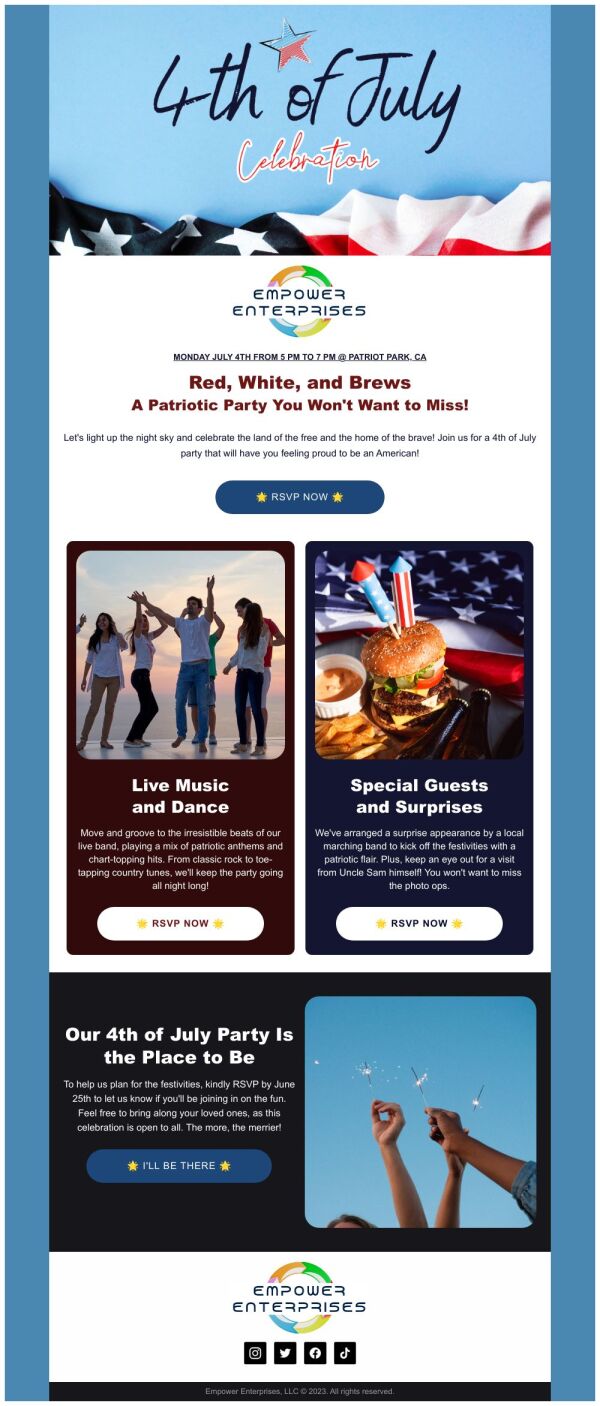
Task: Open the Instagram page
Action: tap(255, 1353)
